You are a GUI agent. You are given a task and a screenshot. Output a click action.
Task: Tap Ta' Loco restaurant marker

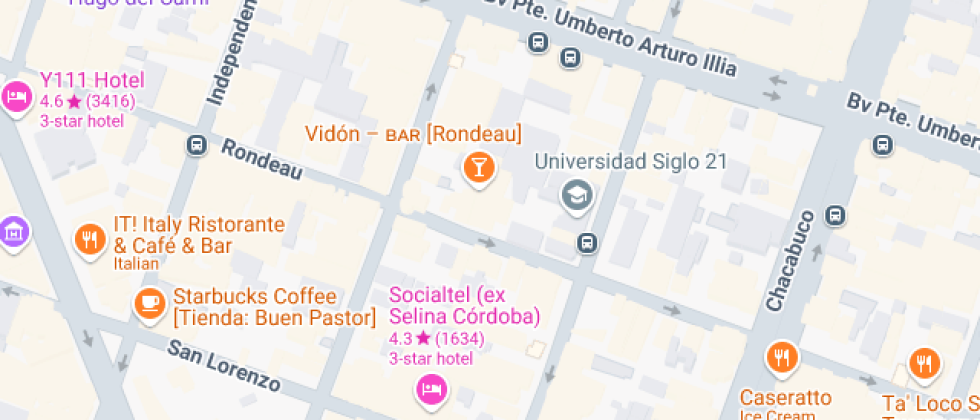coord(925,364)
